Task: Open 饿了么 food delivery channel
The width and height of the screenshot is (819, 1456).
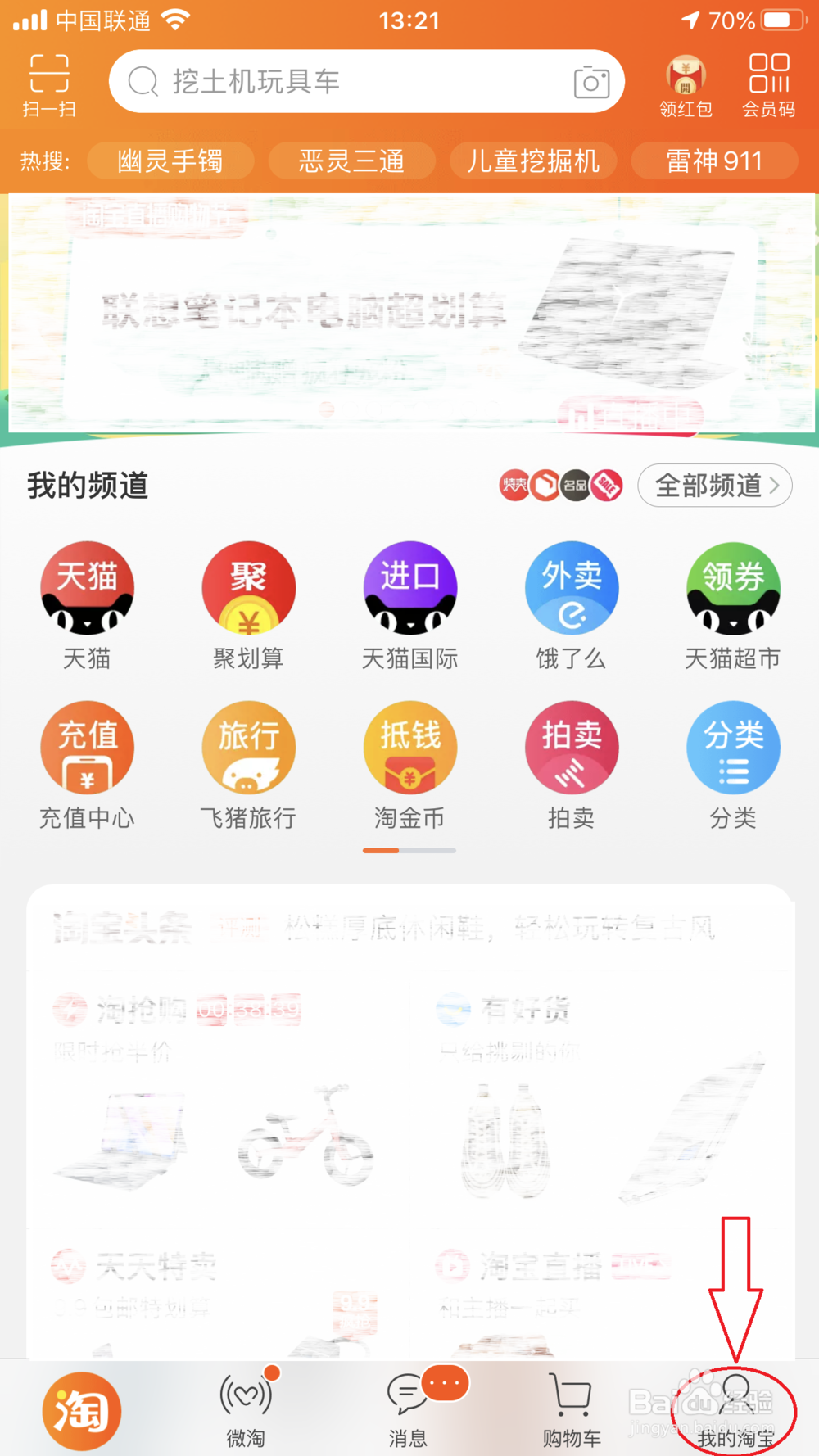Action: pyautogui.click(x=572, y=588)
